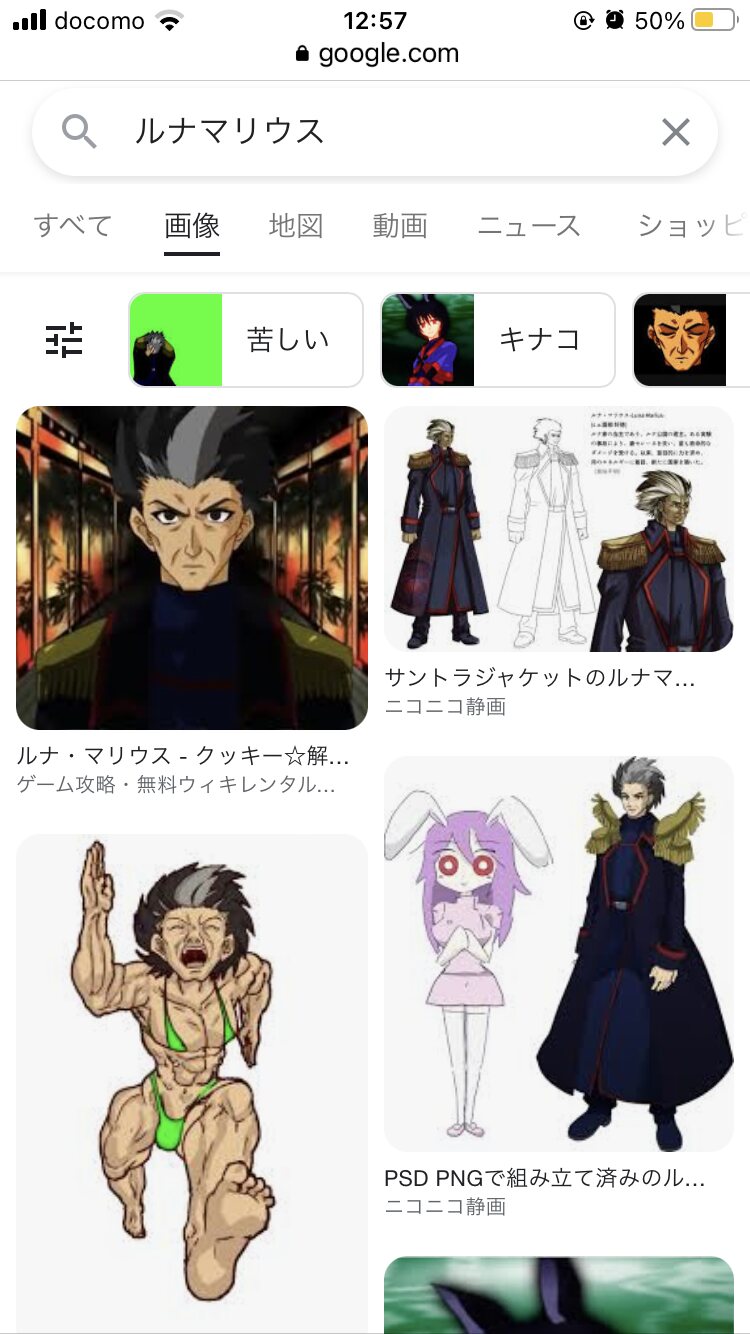Open the ルナ・マリウス クッキー☆ wiki image result
The image size is (750, 1334).
coord(192,567)
